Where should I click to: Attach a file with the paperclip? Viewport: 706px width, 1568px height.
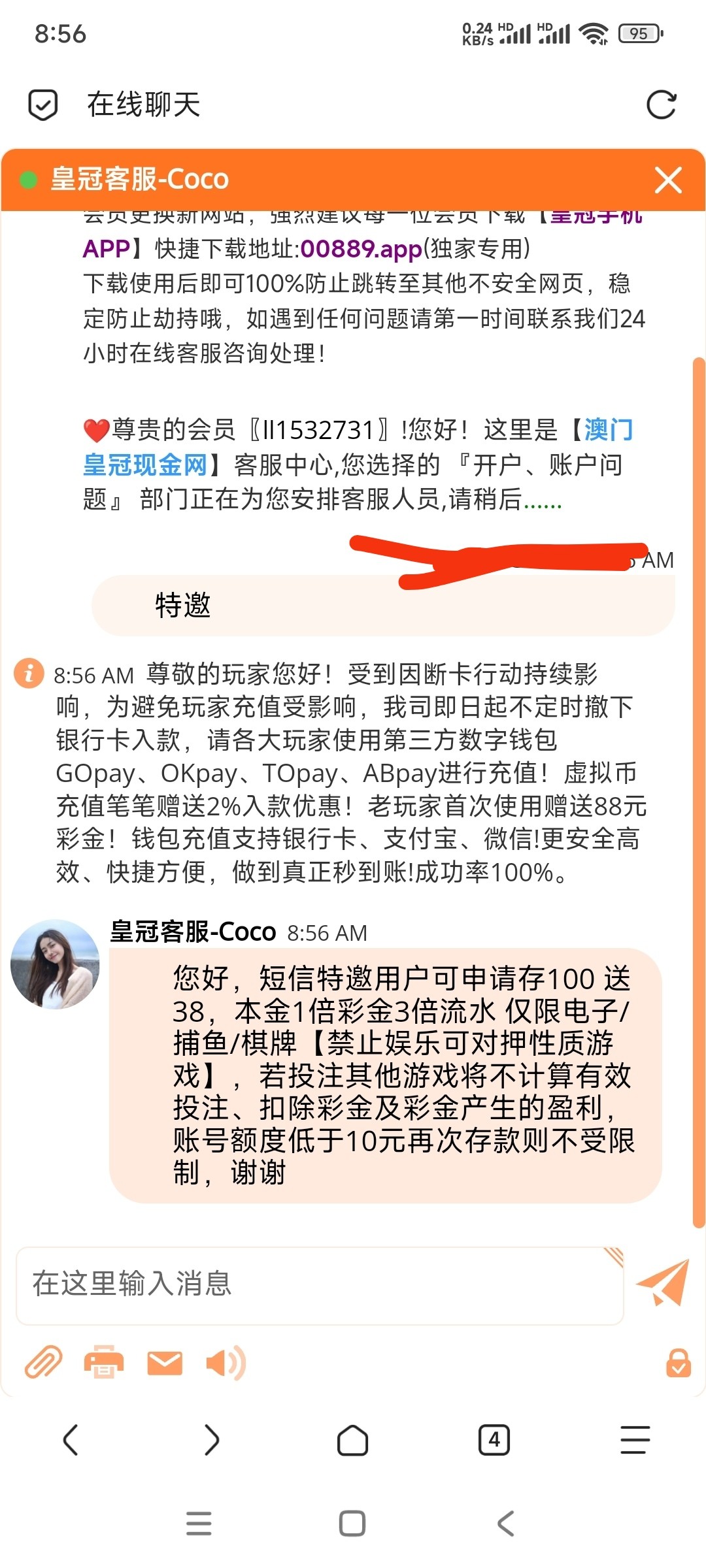click(x=43, y=1362)
